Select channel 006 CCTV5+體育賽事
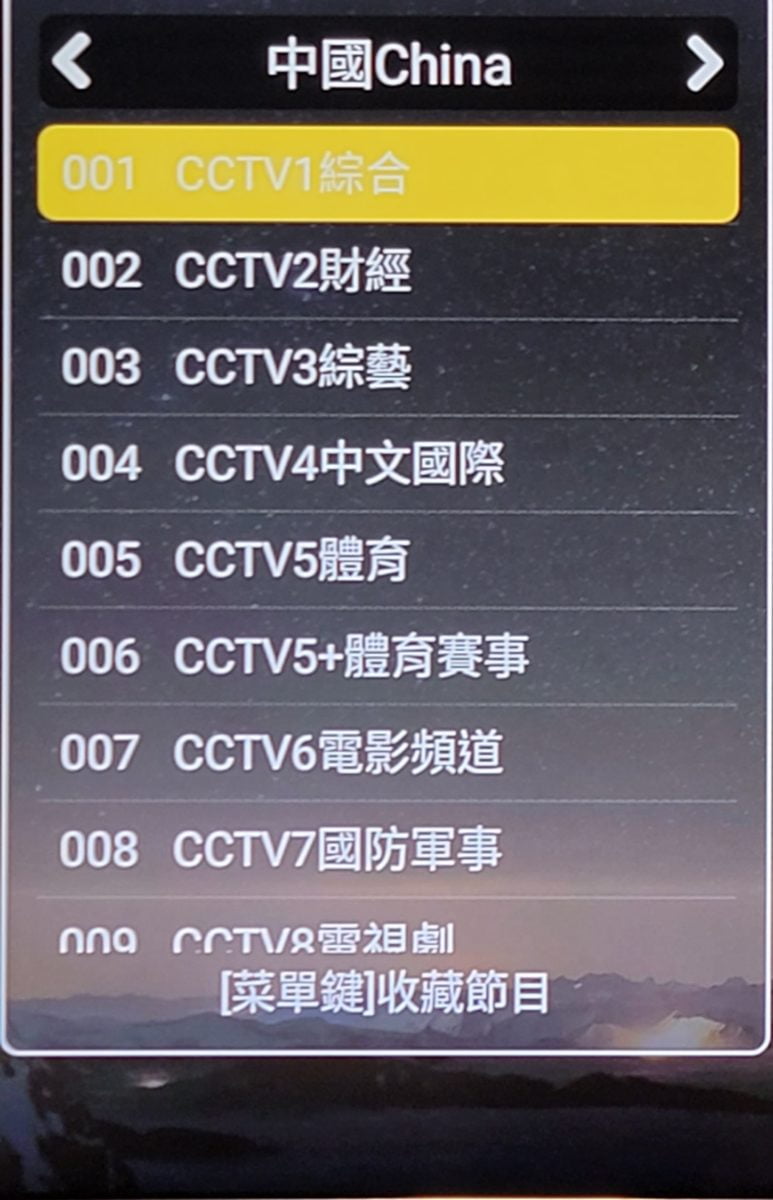The height and width of the screenshot is (1200, 773). [x=388, y=656]
